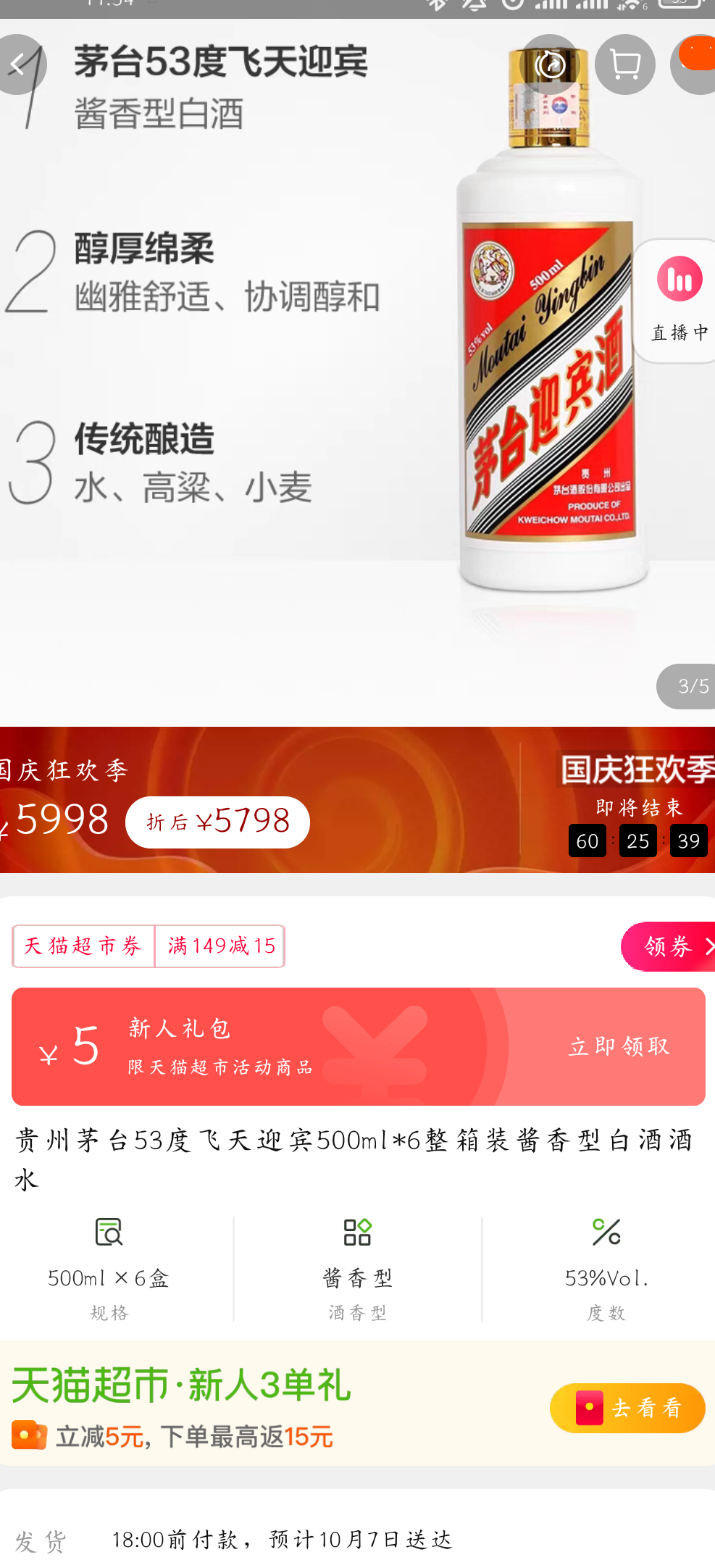Open the shopping cart
The image size is (715, 1568).
(x=624, y=65)
